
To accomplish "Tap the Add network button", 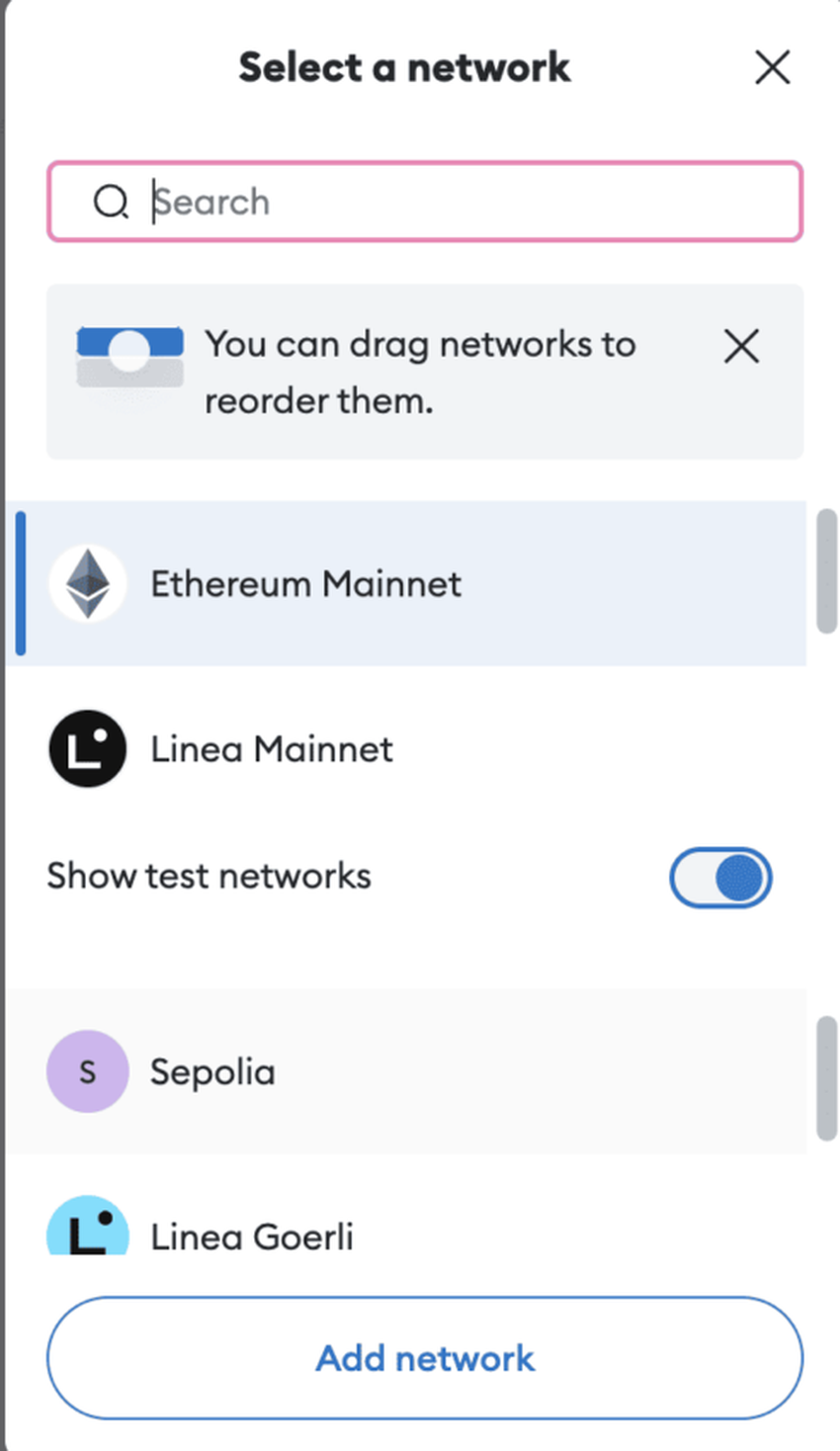I will [425, 1358].
